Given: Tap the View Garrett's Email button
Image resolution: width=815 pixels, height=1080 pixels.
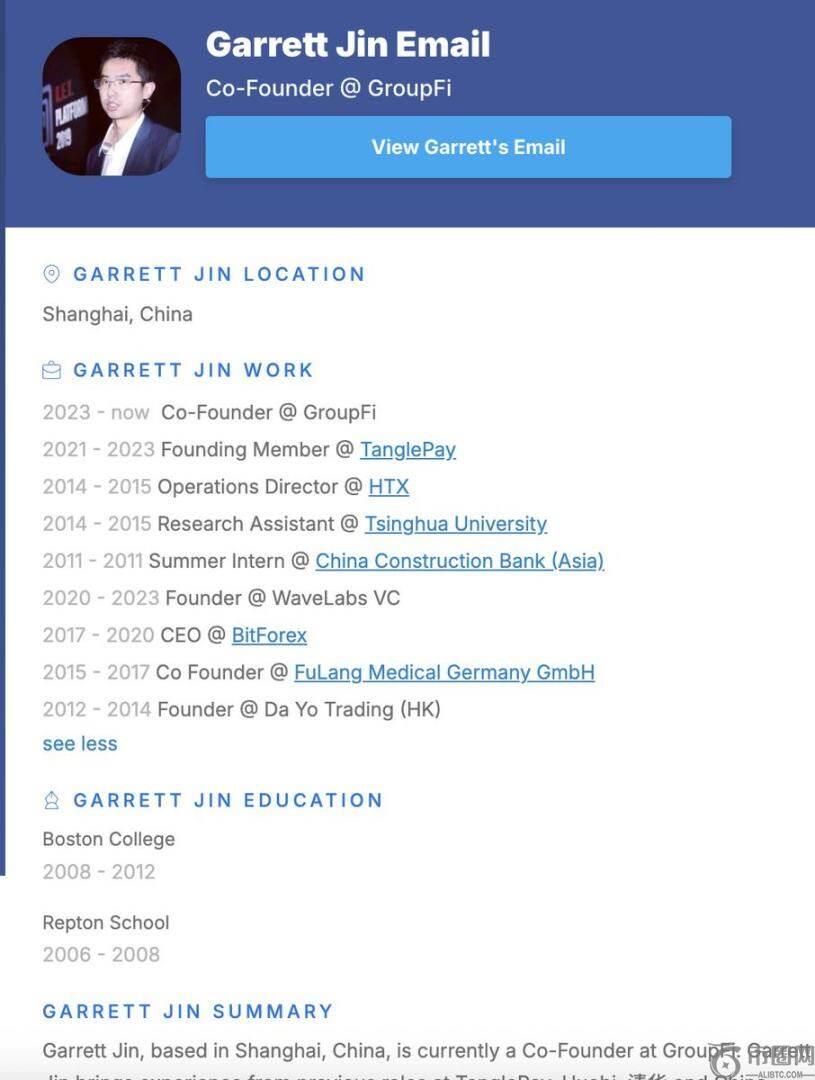Looking at the screenshot, I should (x=468, y=147).
